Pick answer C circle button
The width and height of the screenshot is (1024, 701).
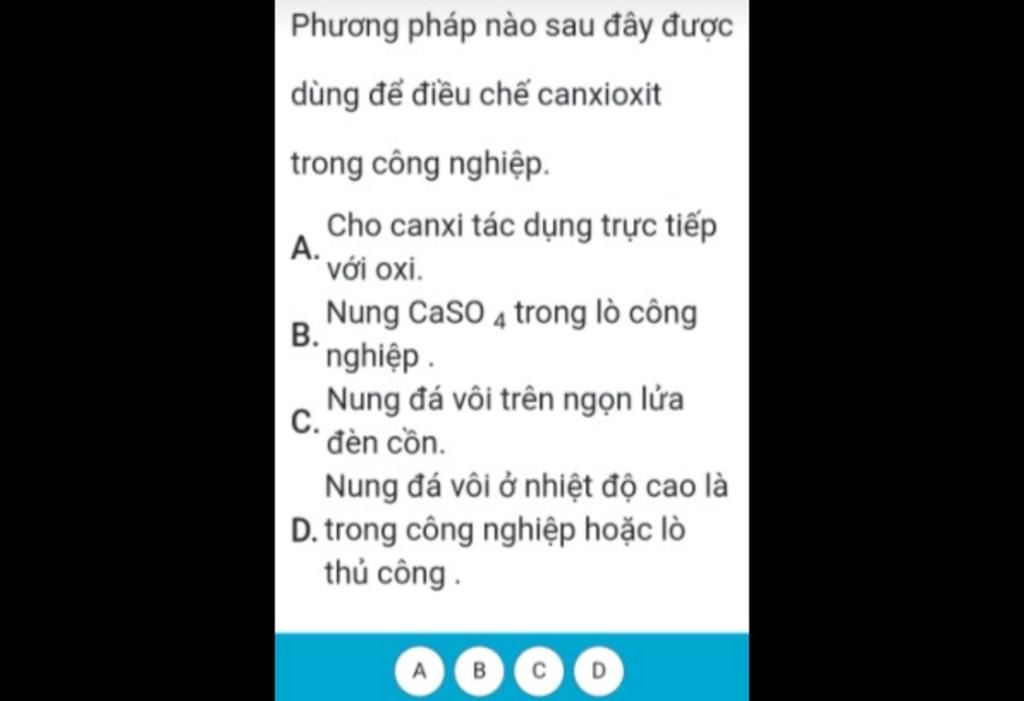(539, 671)
